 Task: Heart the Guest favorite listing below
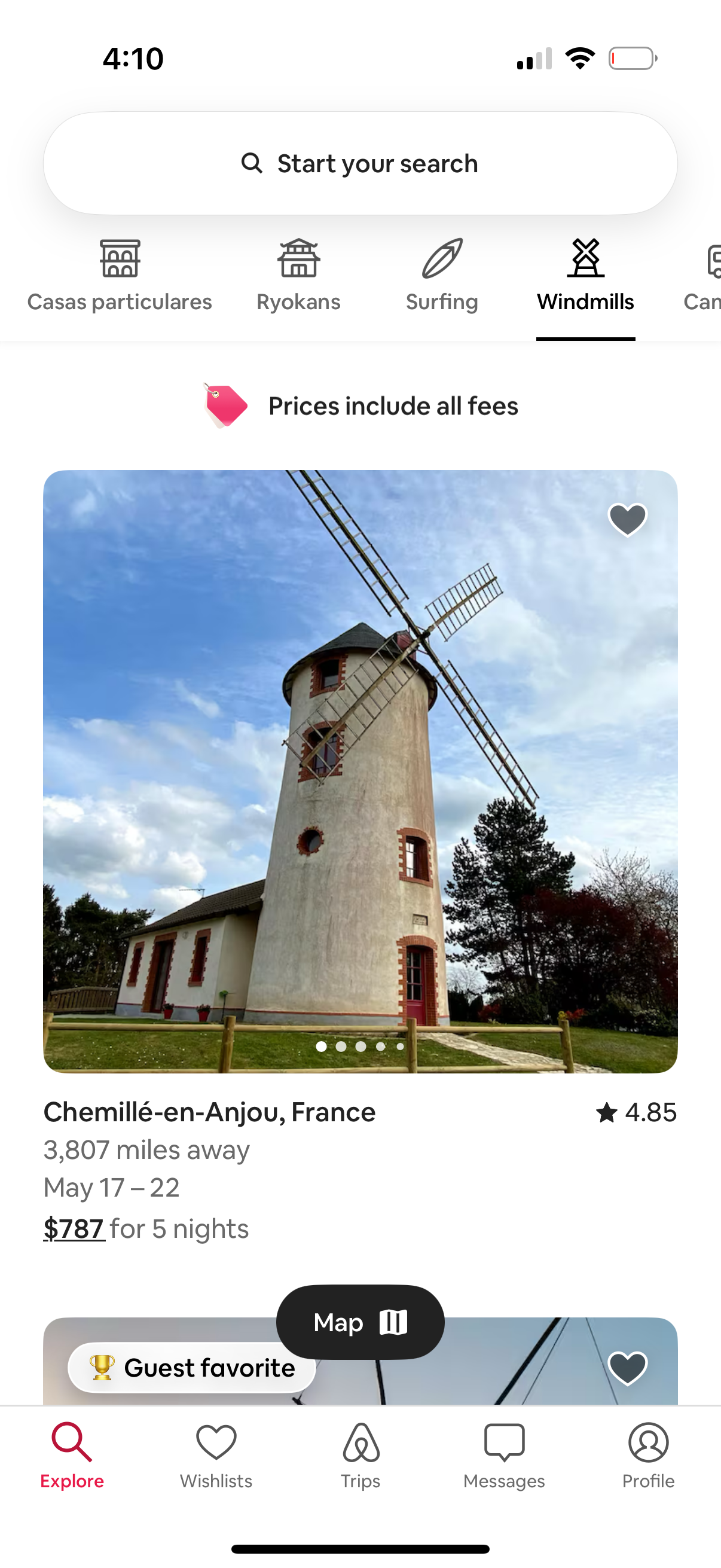click(x=627, y=1370)
